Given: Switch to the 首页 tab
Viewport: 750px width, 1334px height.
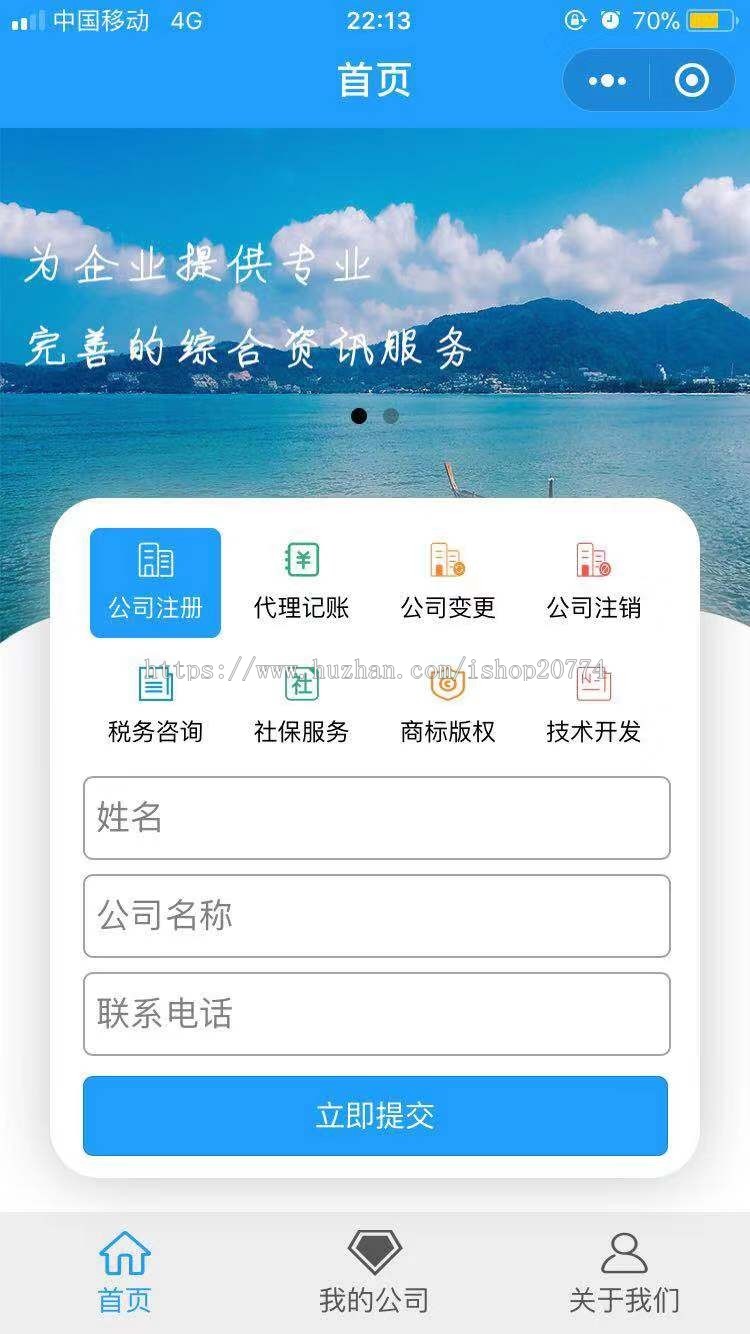Looking at the screenshot, I should tap(125, 1272).
